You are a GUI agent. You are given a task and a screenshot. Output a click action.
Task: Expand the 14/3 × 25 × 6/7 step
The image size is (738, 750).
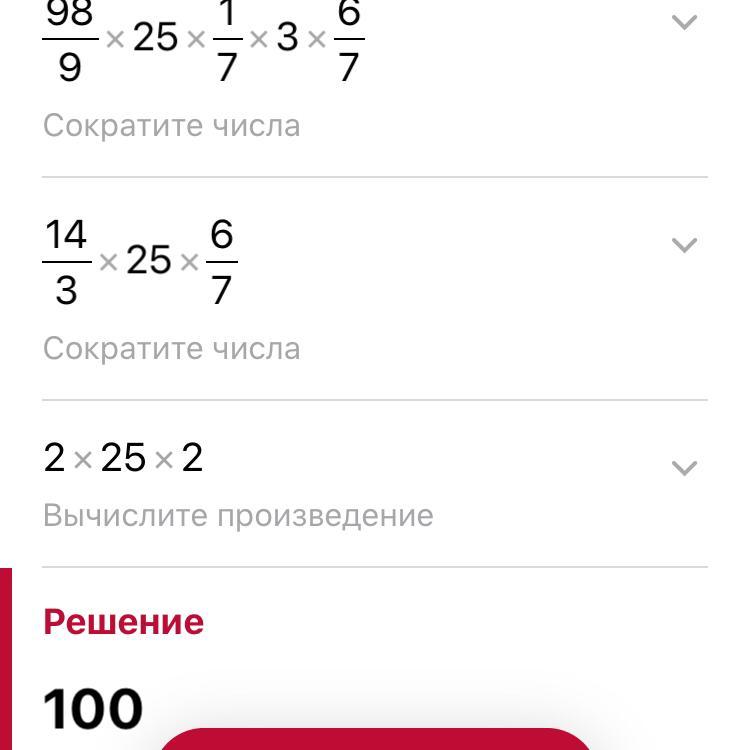click(x=684, y=245)
